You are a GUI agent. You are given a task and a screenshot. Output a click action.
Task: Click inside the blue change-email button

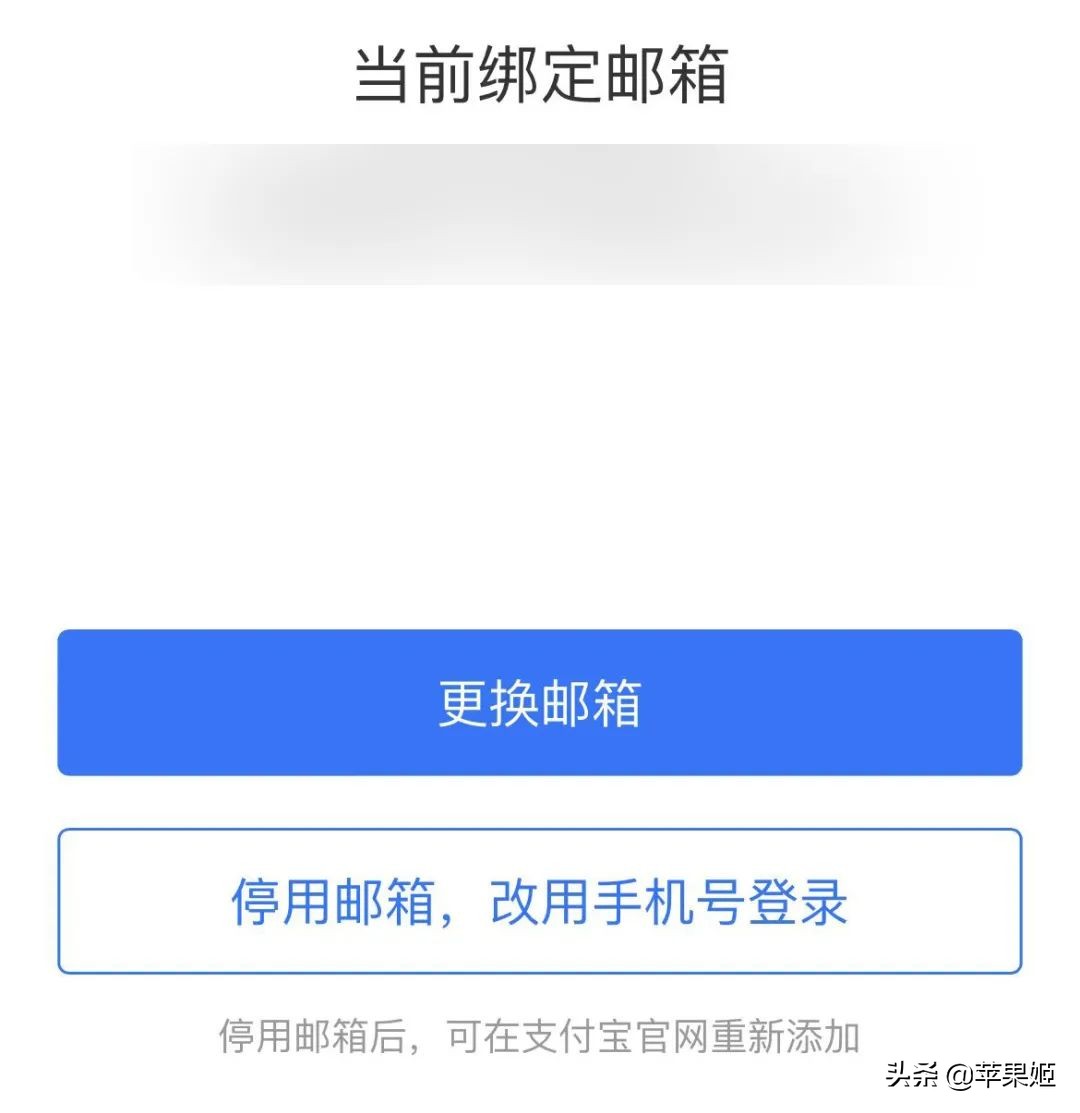pyautogui.click(x=540, y=701)
